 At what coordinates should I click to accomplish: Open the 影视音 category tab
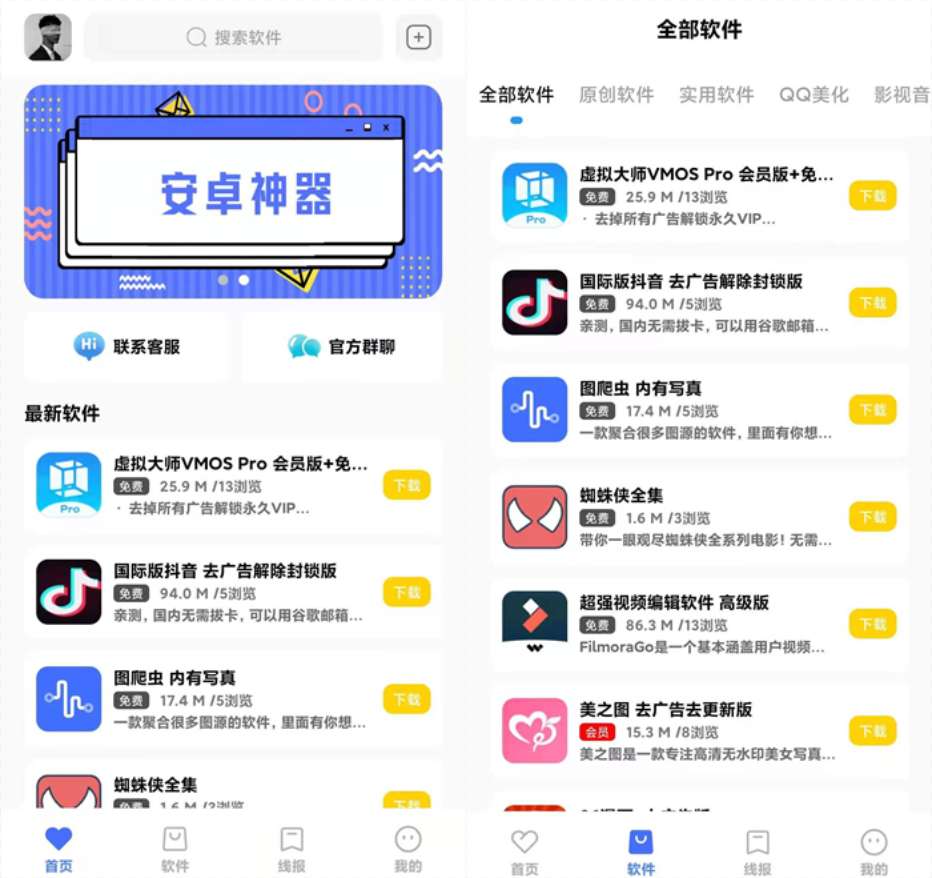900,95
